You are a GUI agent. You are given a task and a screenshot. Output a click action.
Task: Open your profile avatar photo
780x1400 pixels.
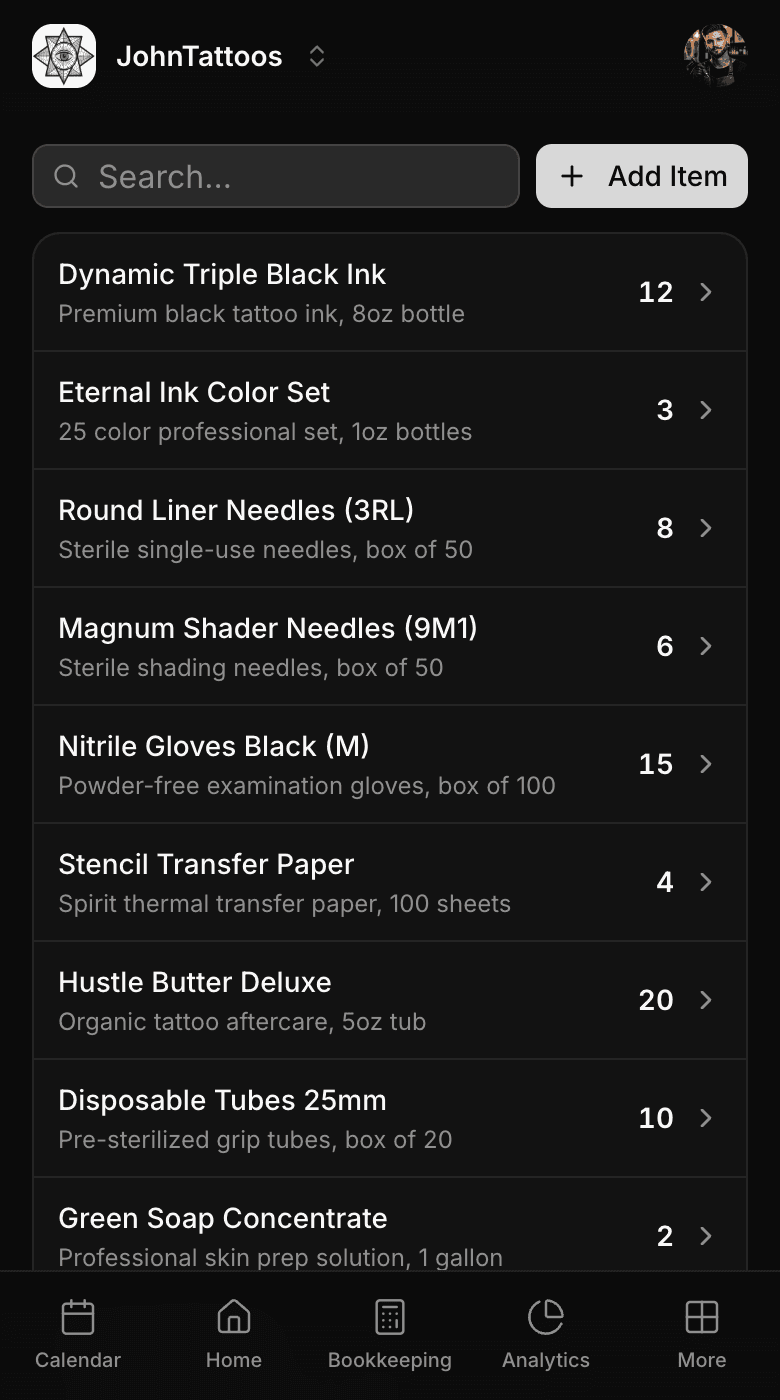coord(715,56)
